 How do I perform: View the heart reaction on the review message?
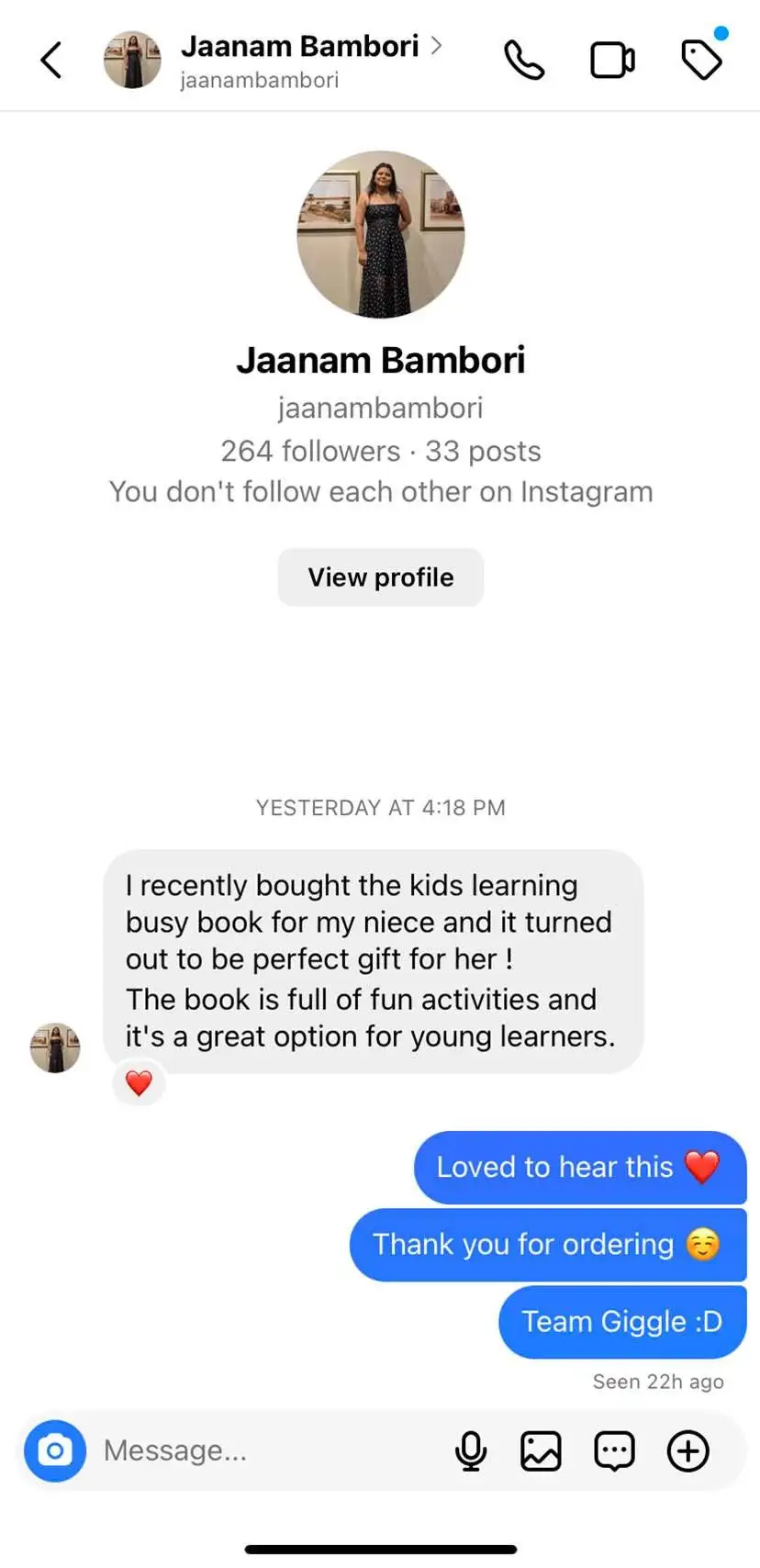[139, 1084]
